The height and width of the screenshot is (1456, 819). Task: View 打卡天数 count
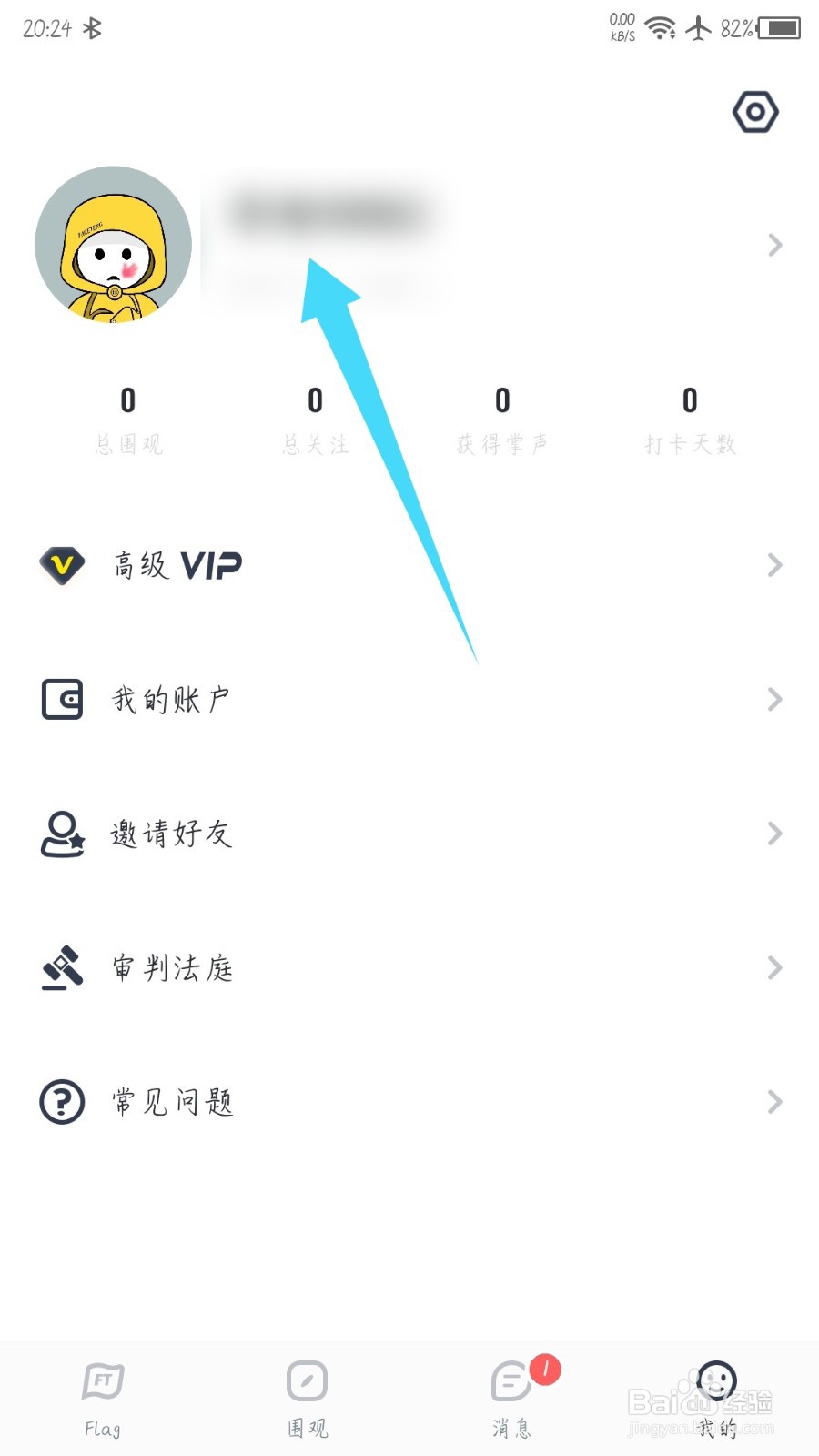690,419
